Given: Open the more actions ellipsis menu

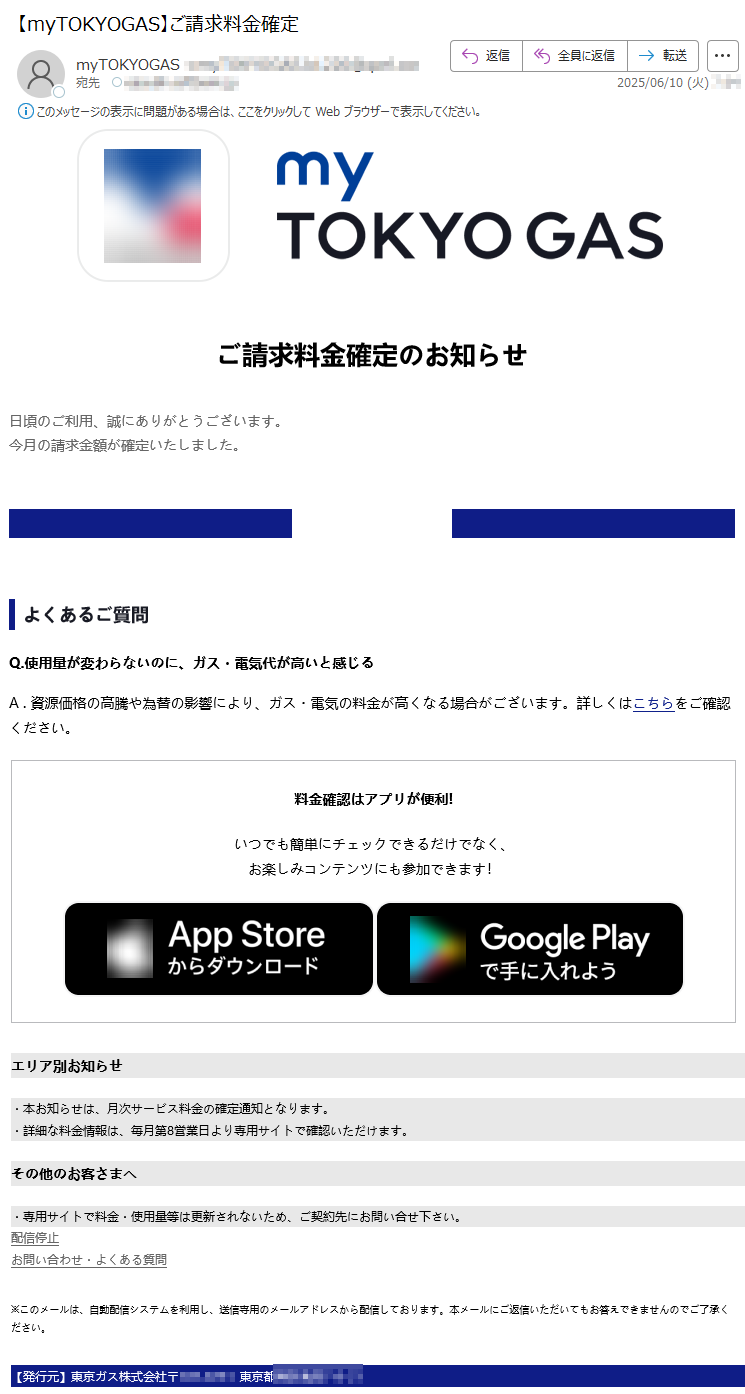Looking at the screenshot, I should click(x=723, y=56).
